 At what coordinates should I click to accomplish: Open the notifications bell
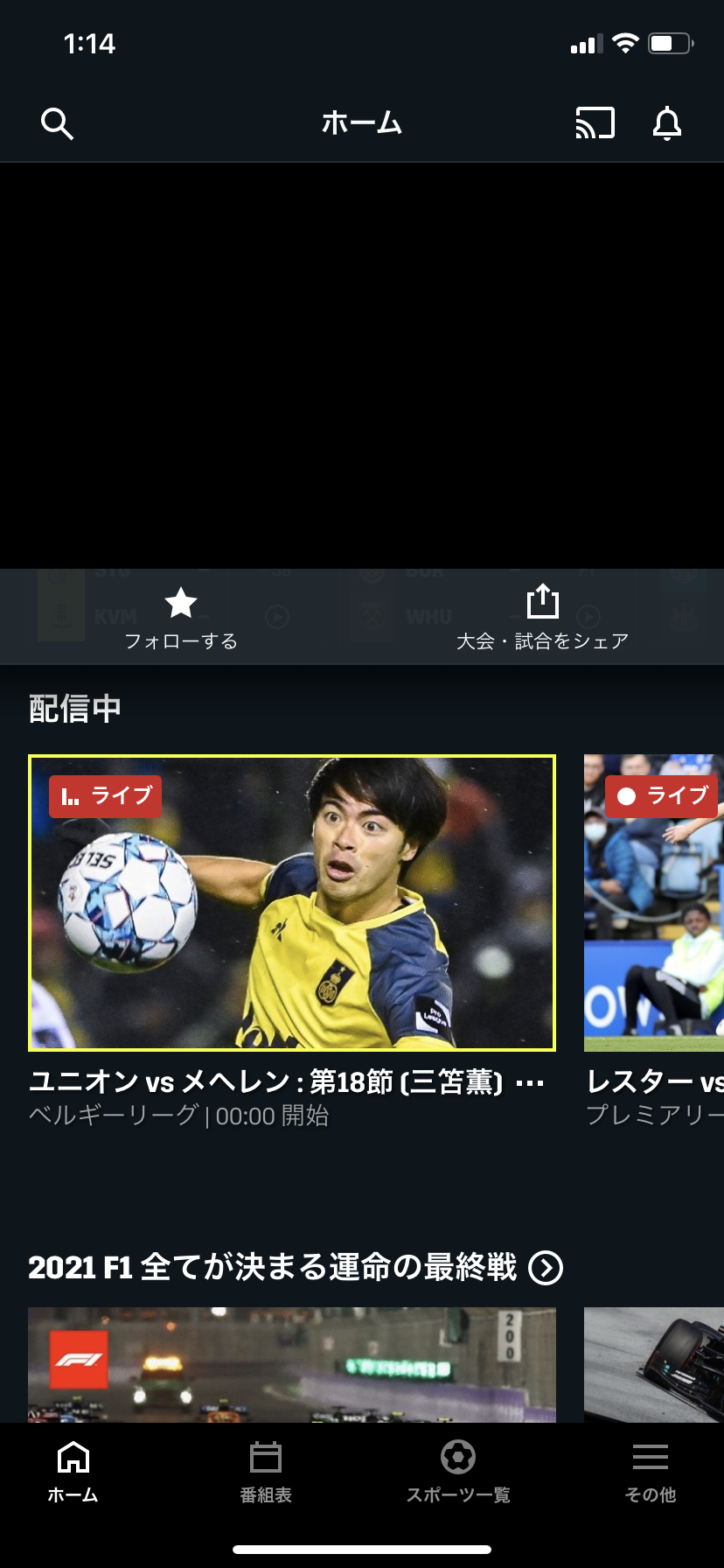tap(667, 123)
